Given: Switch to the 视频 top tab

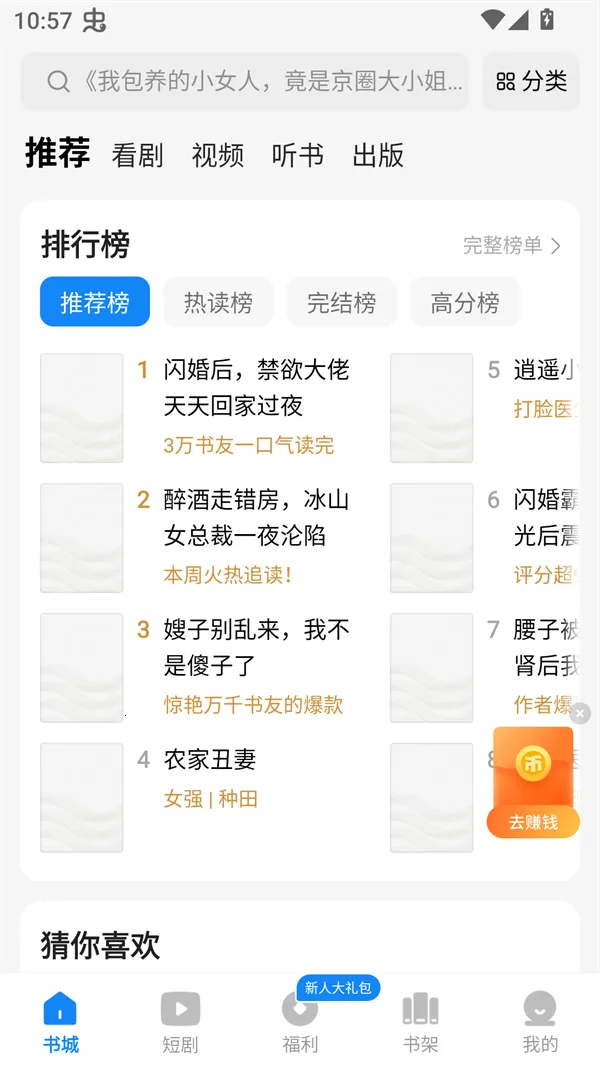Looking at the screenshot, I should coord(217,155).
